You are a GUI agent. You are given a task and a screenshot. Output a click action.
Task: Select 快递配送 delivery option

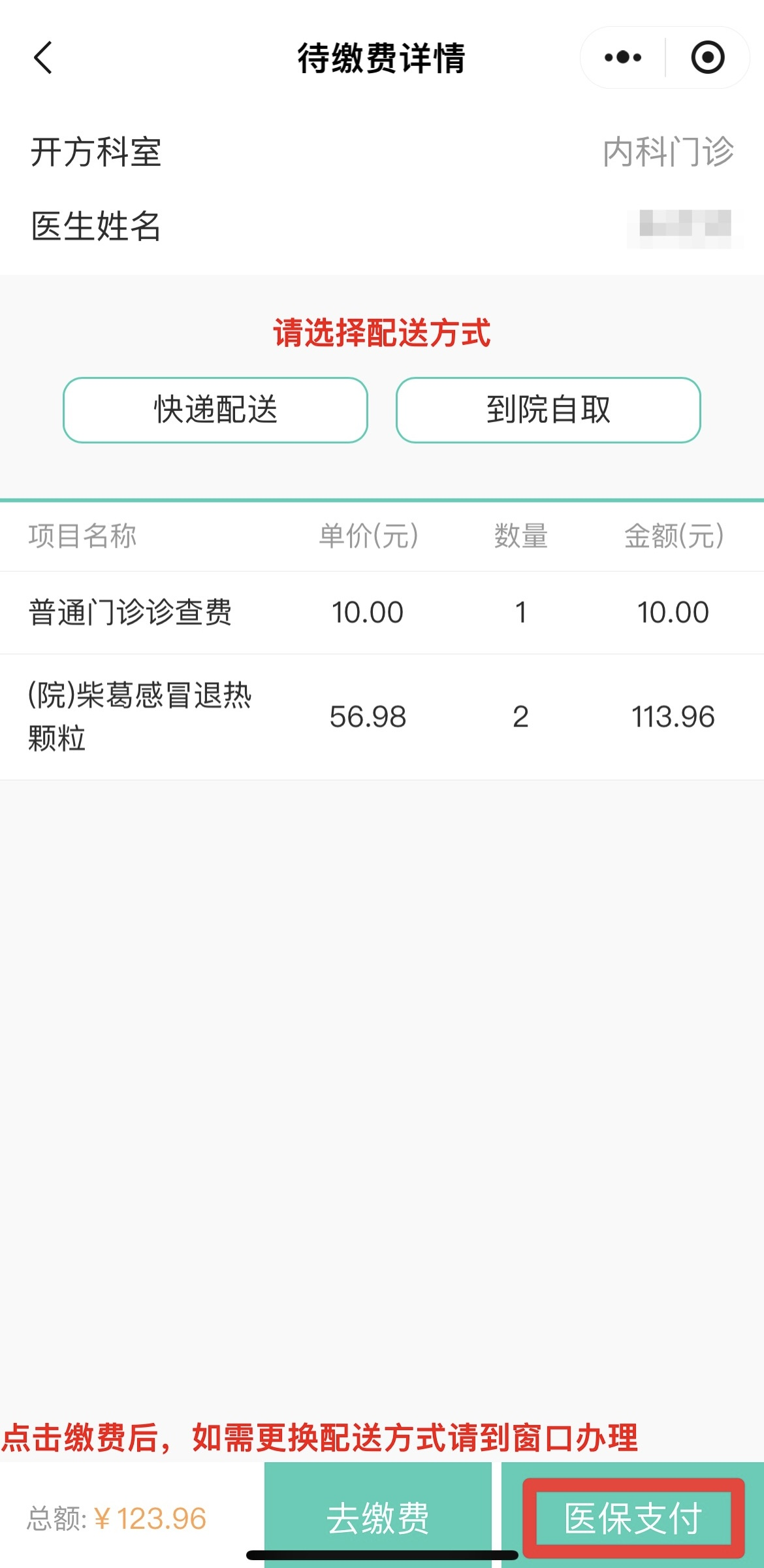point(215,410)
